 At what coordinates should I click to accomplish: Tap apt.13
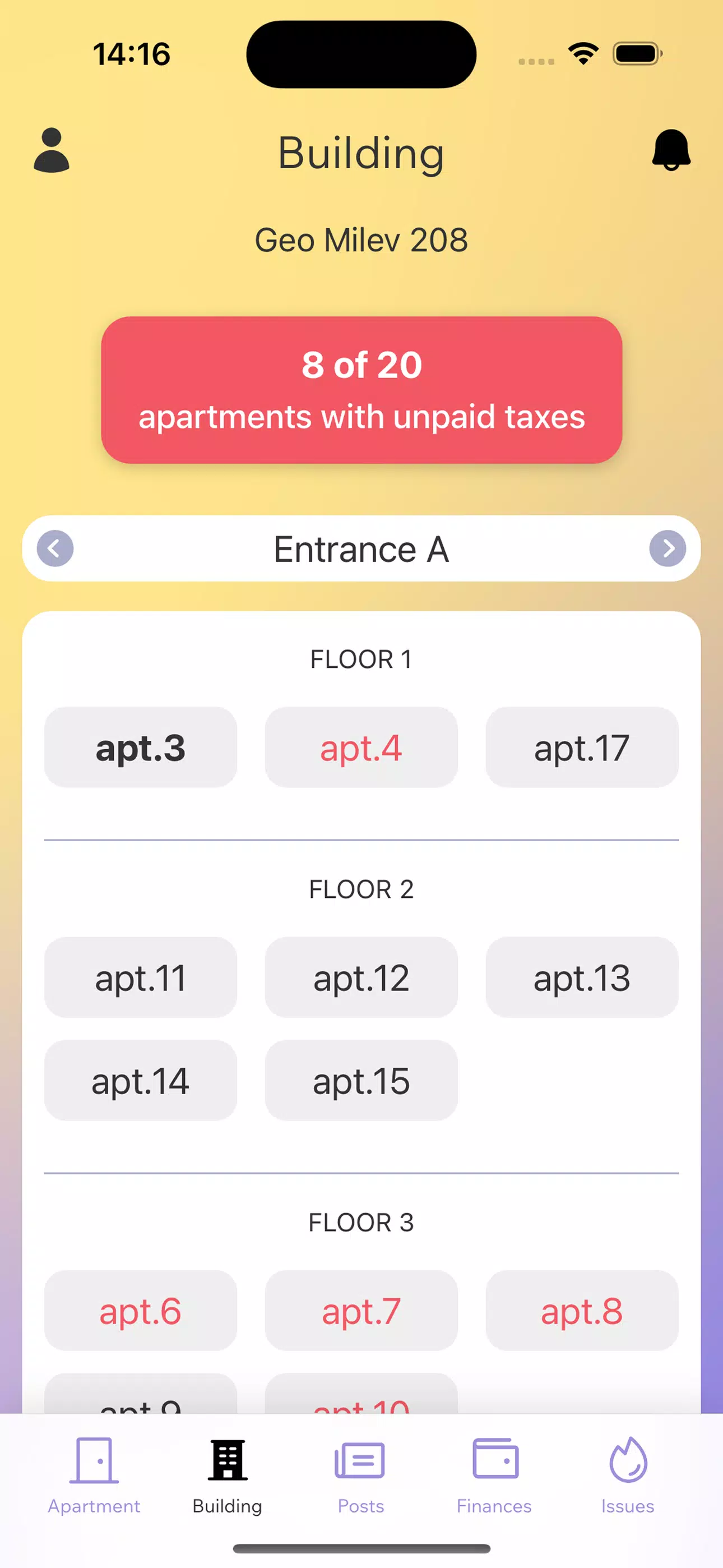[582, 977]
